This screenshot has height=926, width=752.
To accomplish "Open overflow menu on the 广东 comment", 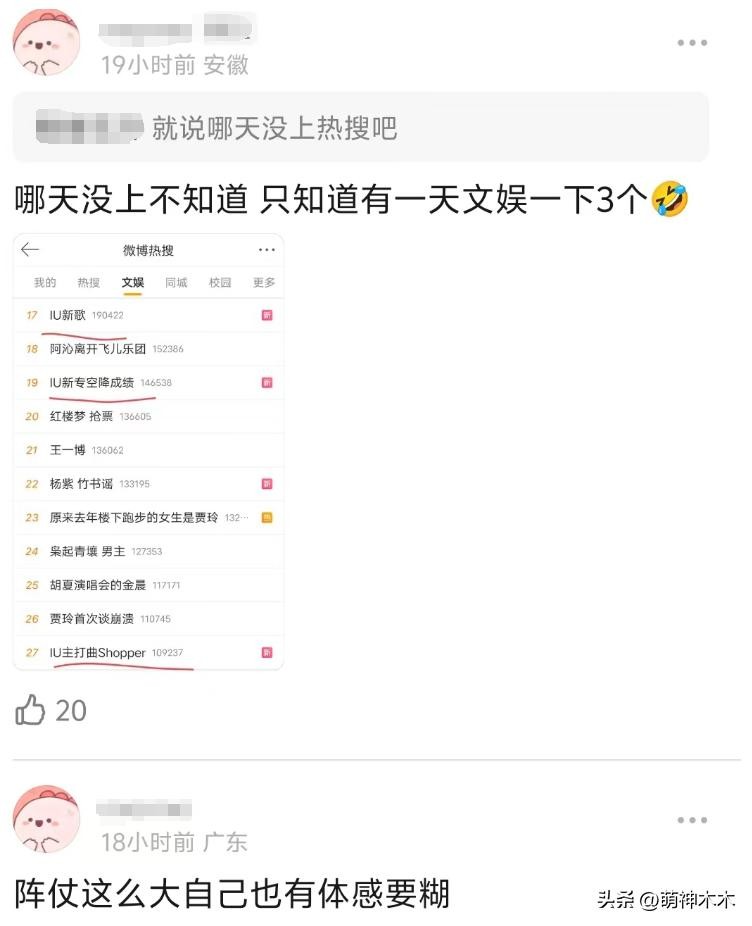I will [x=692, y=820].
